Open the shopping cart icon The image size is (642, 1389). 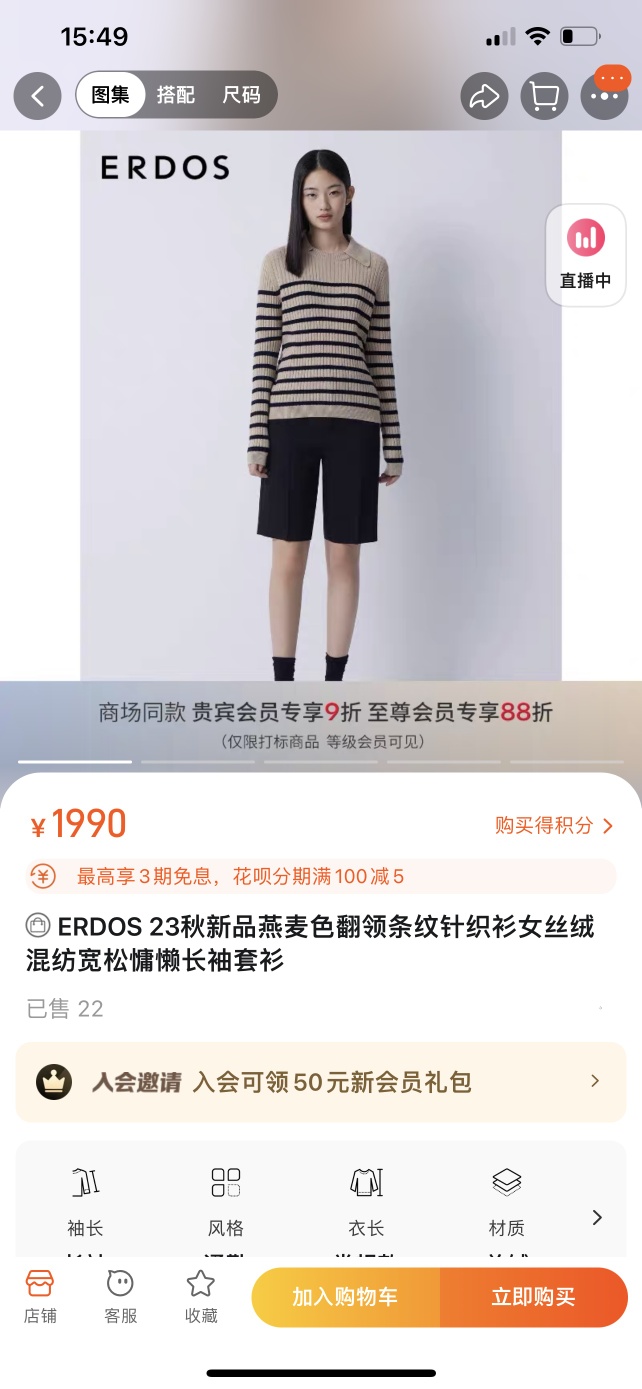point(544,96)
